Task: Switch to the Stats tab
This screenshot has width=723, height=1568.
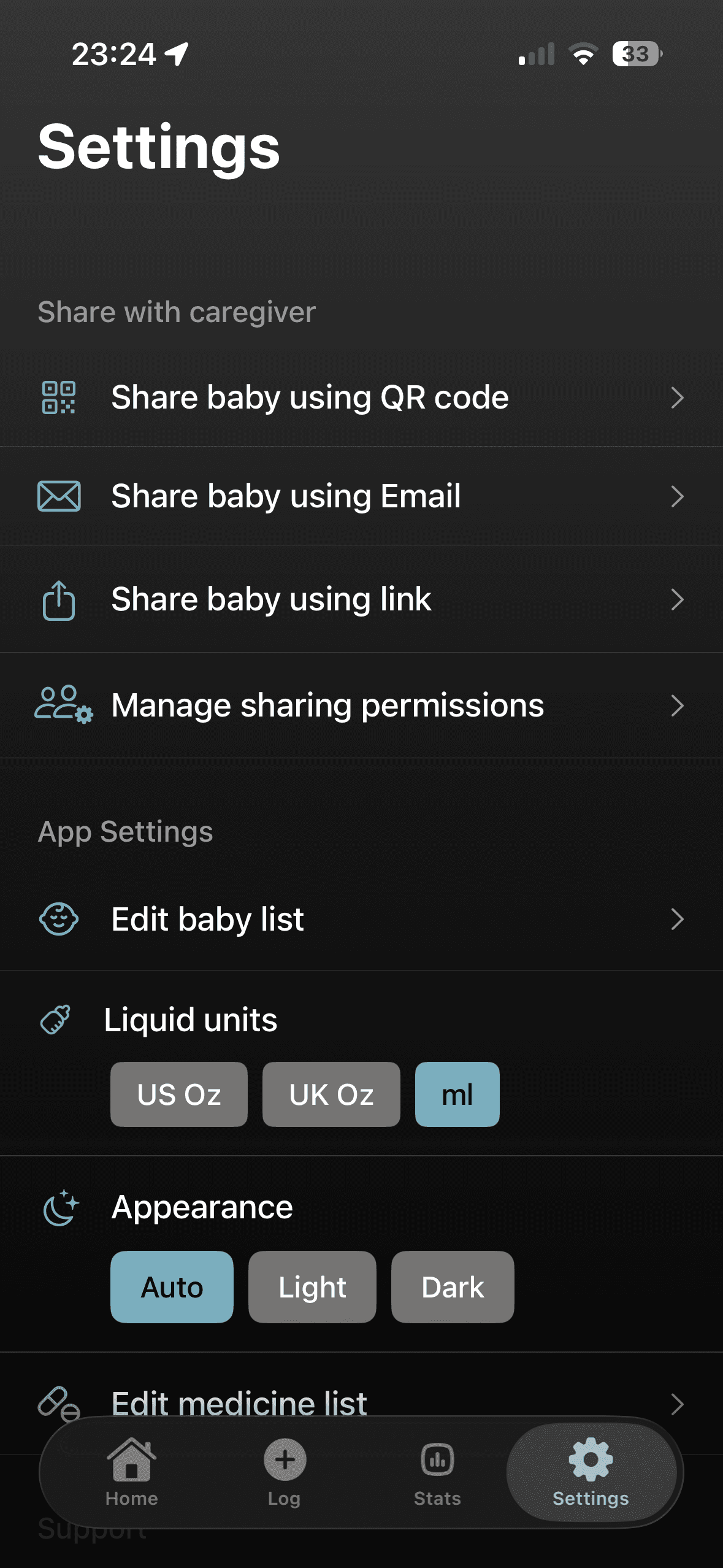Action: click(x=437, y=1472)
